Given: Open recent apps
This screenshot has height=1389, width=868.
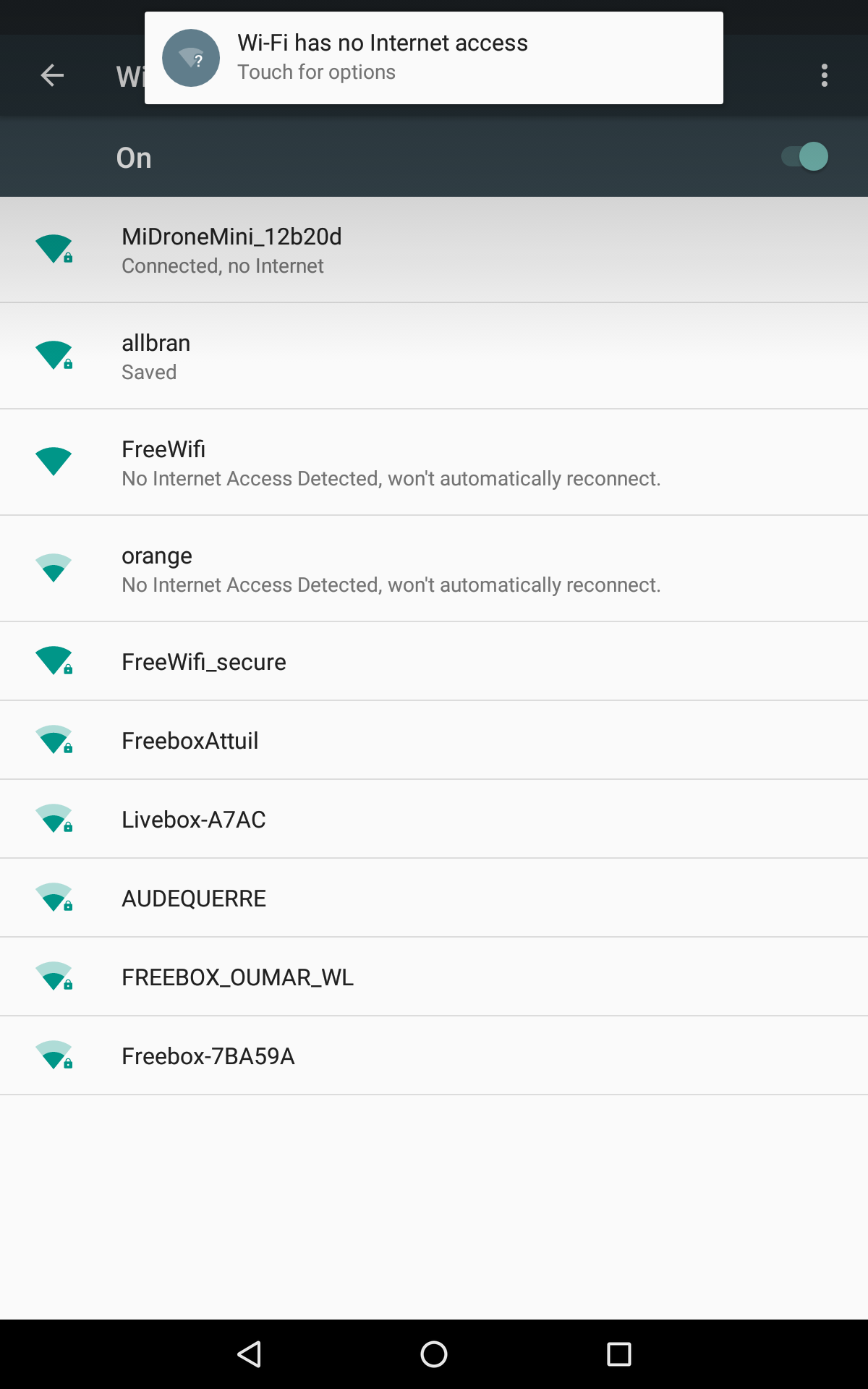Looking at the screenshot, I should click(x=619, y=1354).
